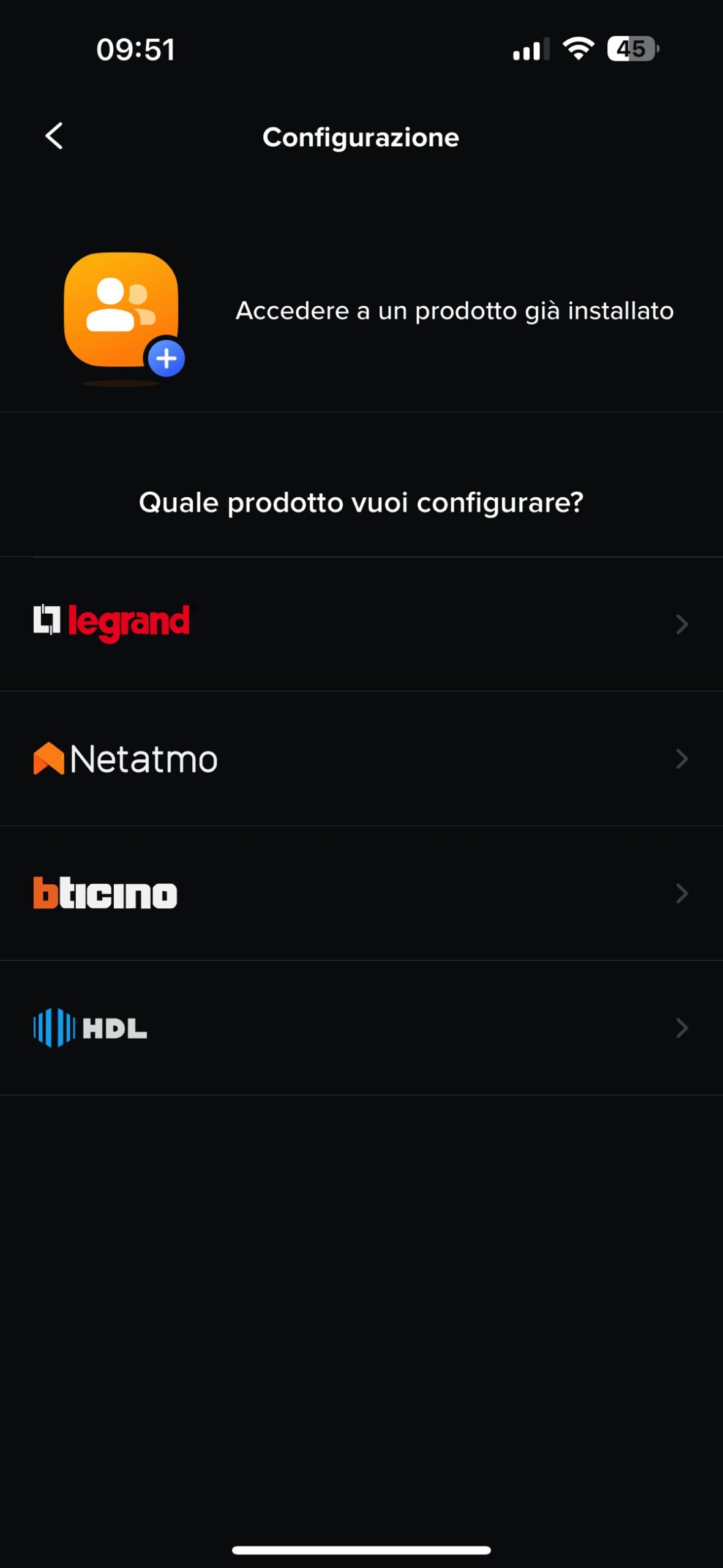Screen dimensions: 723x1568
Task: Pick HDL from the brand list
Action: point(361,1028)
